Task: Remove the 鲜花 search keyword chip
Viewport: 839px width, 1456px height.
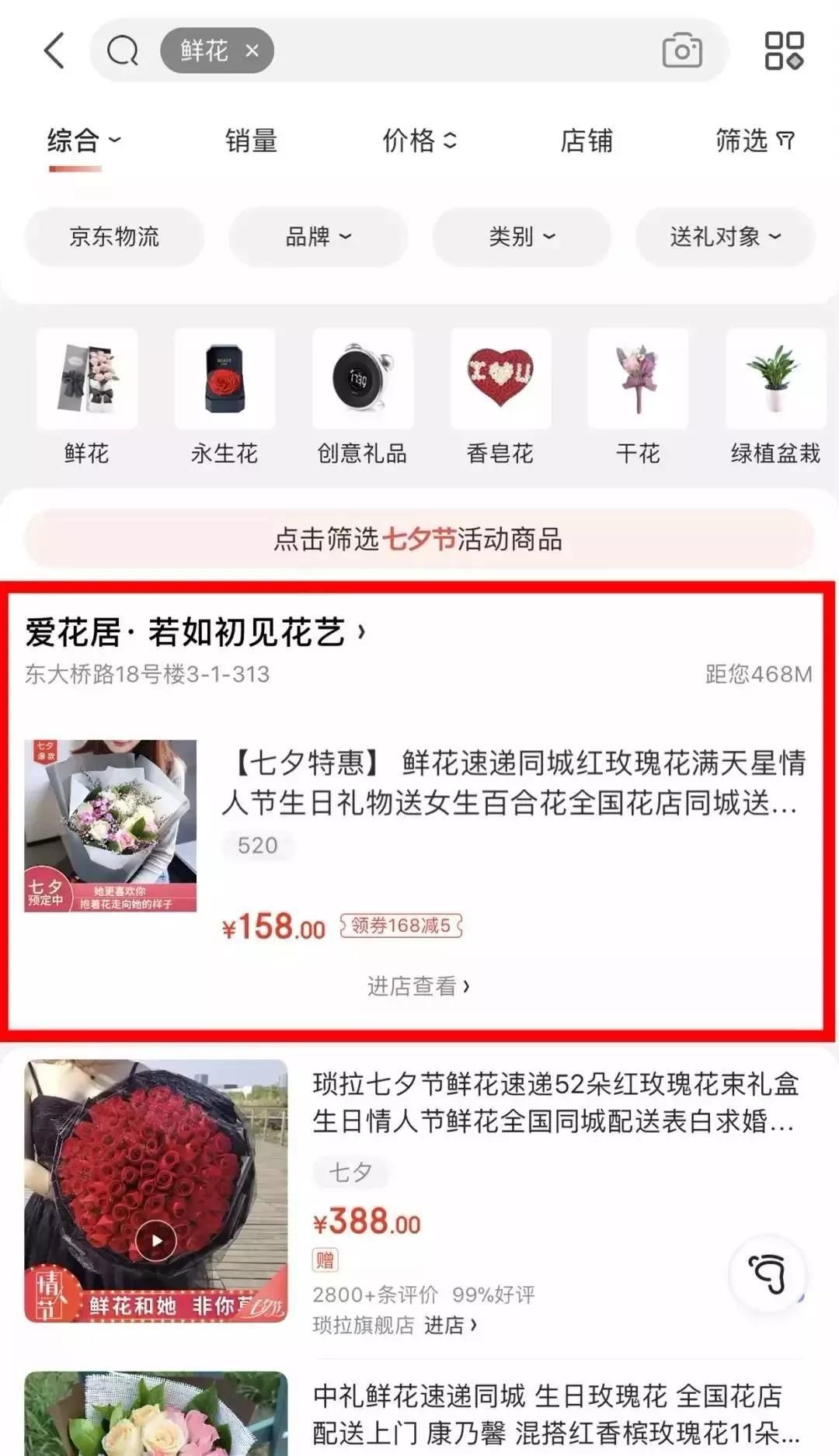Action: pyautogui.click(x=252, y=50)
